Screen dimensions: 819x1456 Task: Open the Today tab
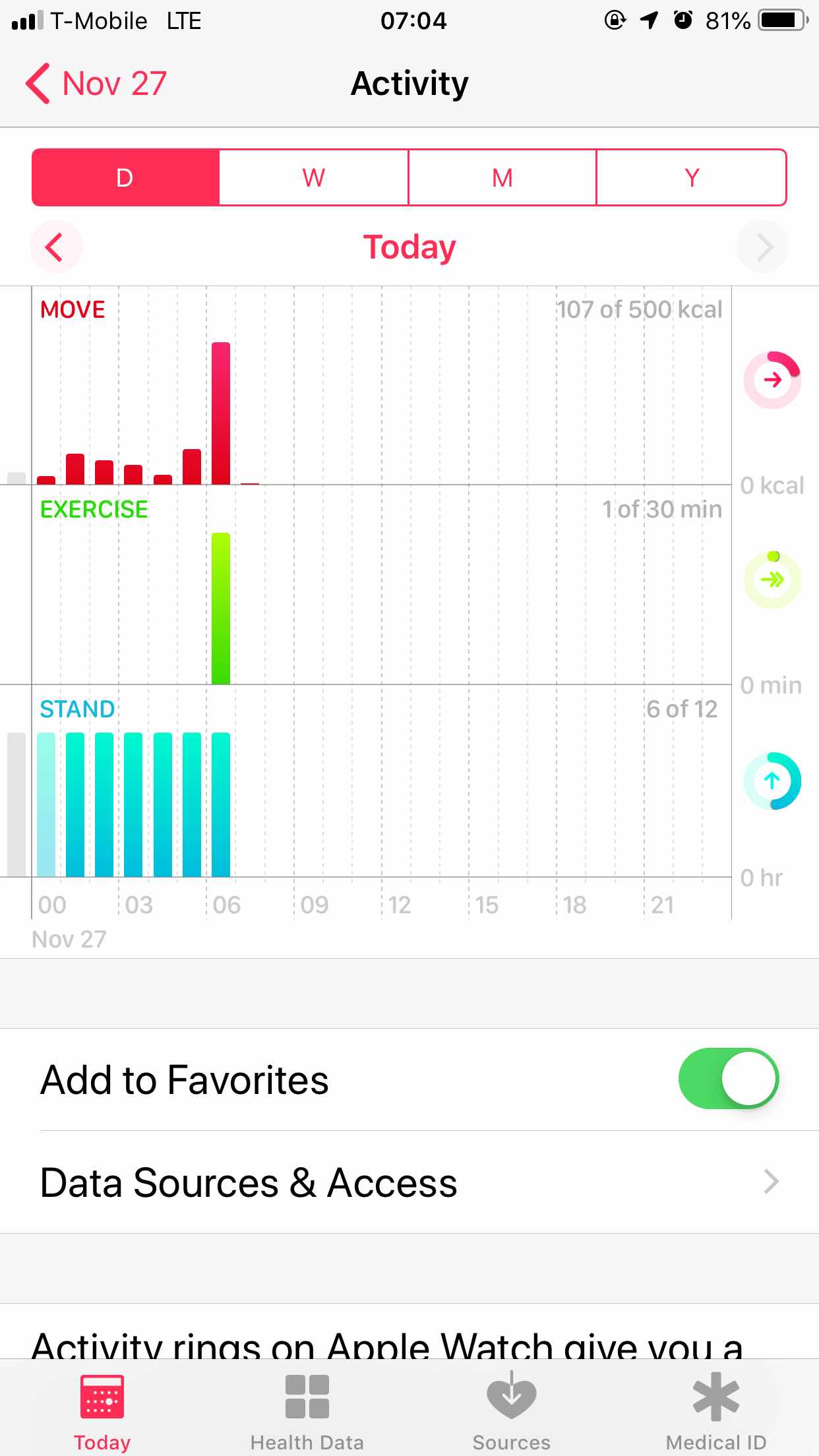(x=102, y=1411)
